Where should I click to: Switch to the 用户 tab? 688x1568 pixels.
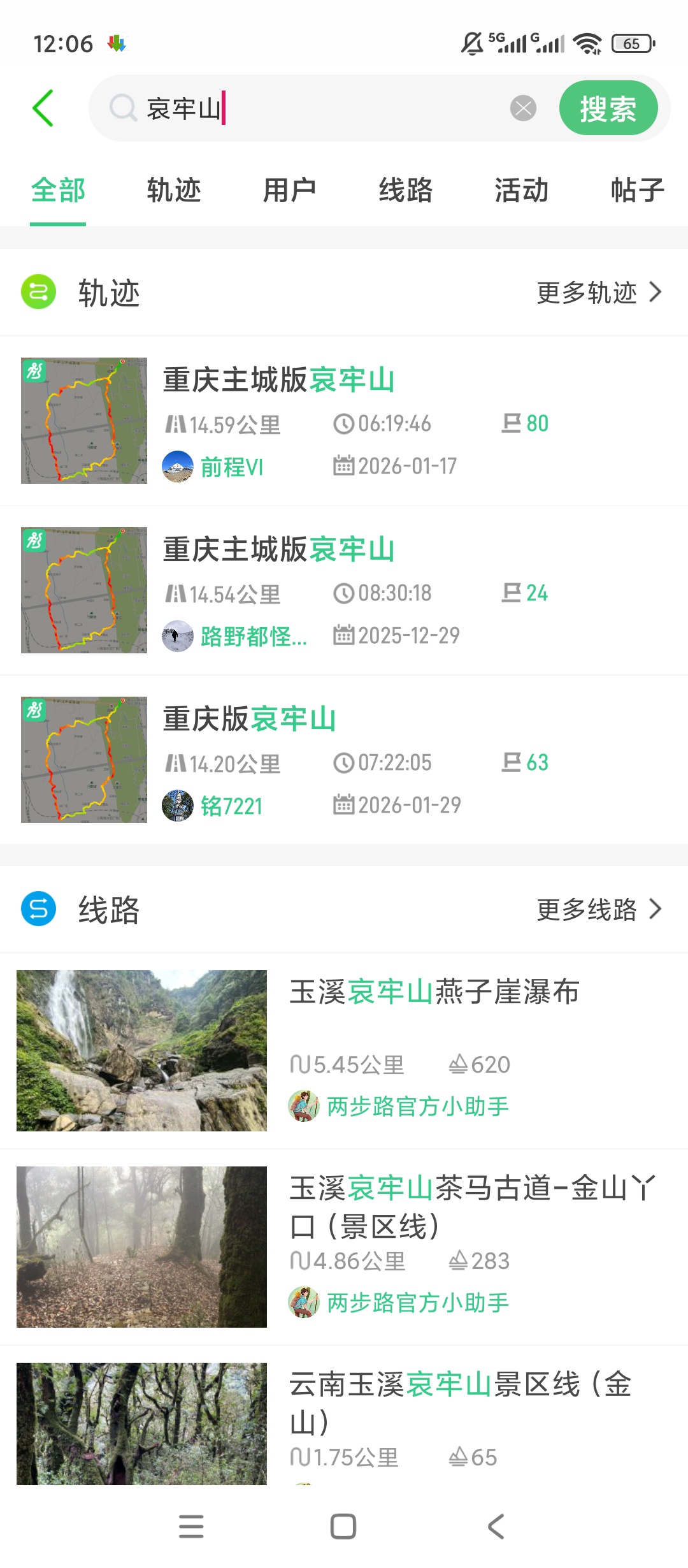[290, 191]
